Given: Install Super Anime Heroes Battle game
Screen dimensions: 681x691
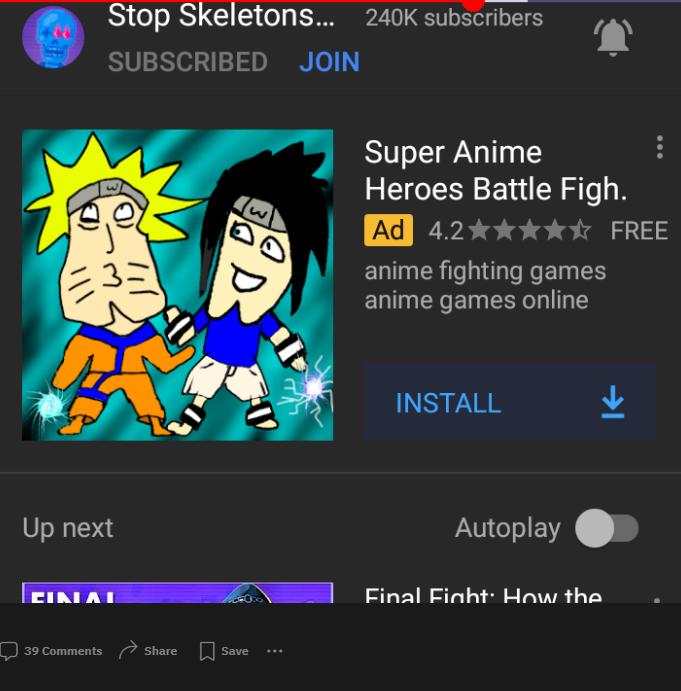Looking at the screenshot, I should tap(509, 403).
